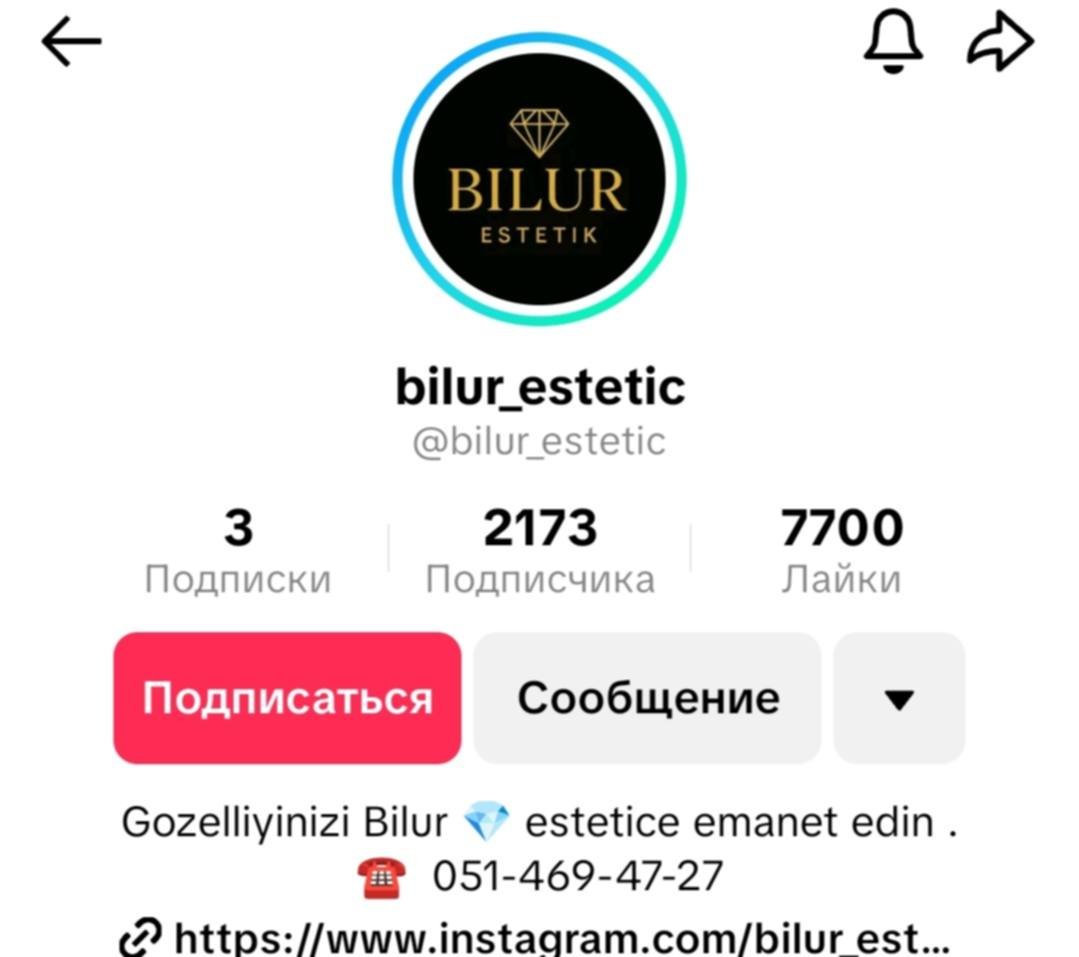The image size is (1079, 957).
Task: Share the bilur_estetic profile
Action: pyautogui.click(x=1000, y=43)
